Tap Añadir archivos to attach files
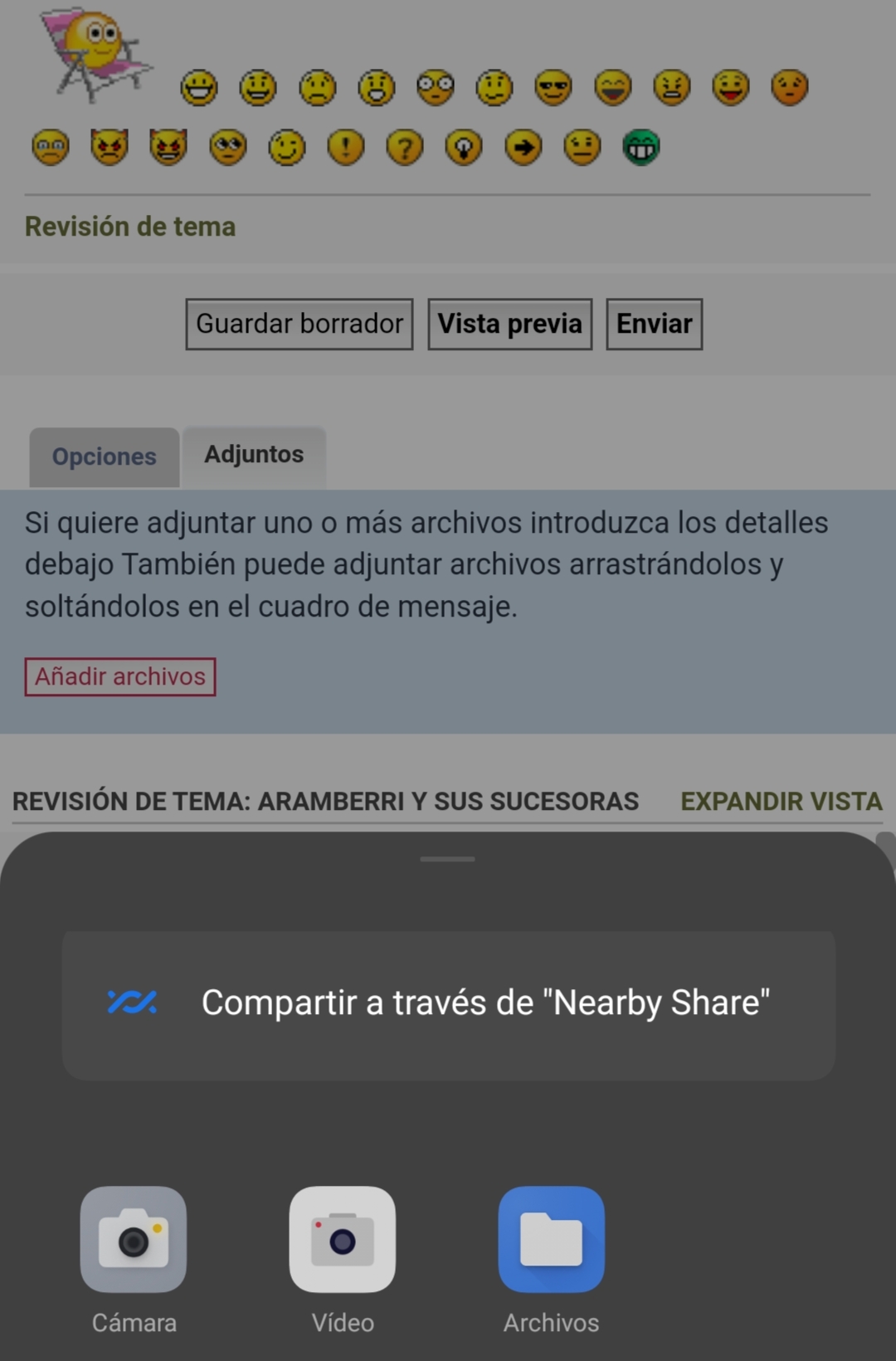 [x=120, y=676]
